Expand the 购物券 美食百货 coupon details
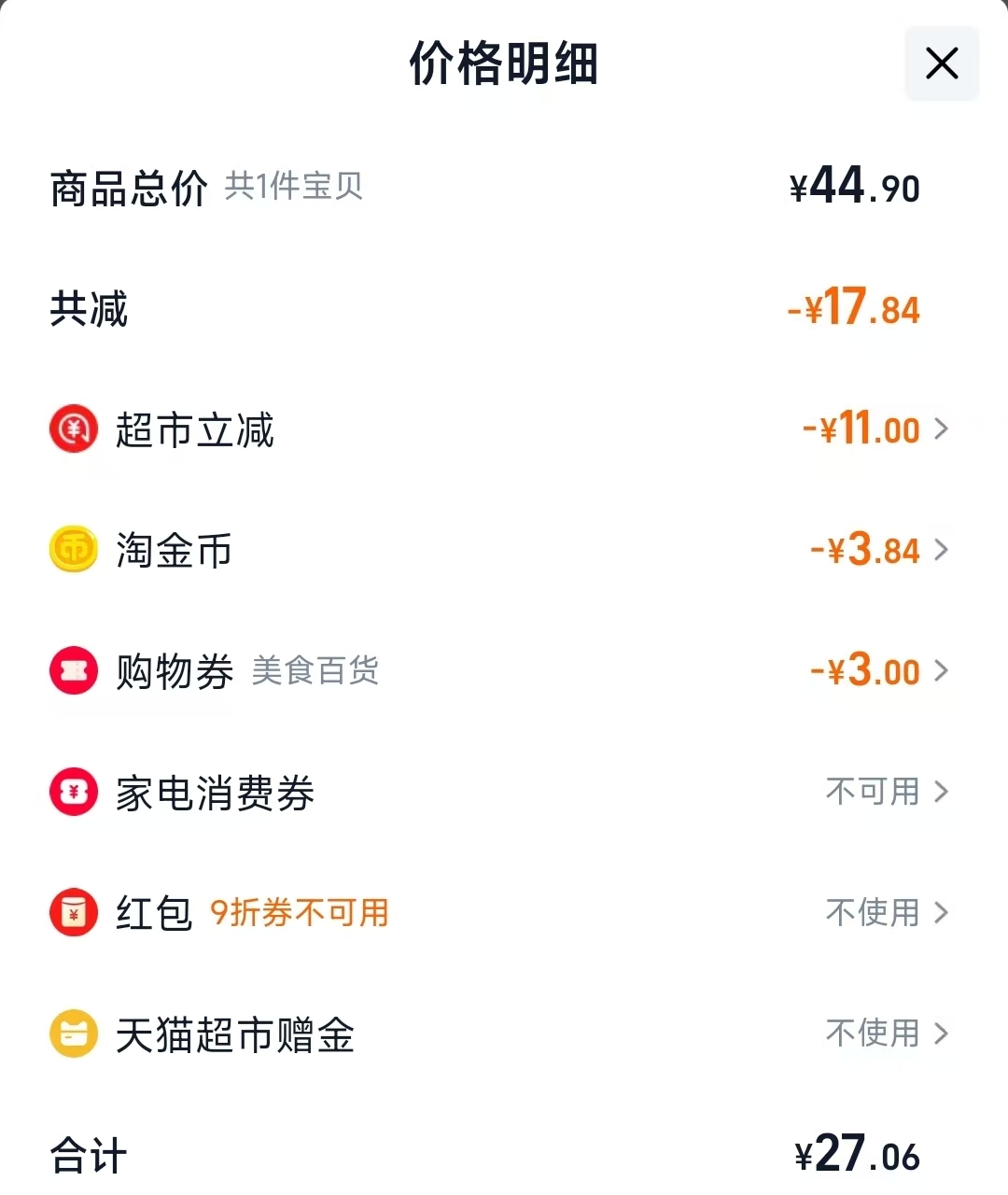Image resolution: width=1008 pixels, height=1195 pixels. point(943,670)
